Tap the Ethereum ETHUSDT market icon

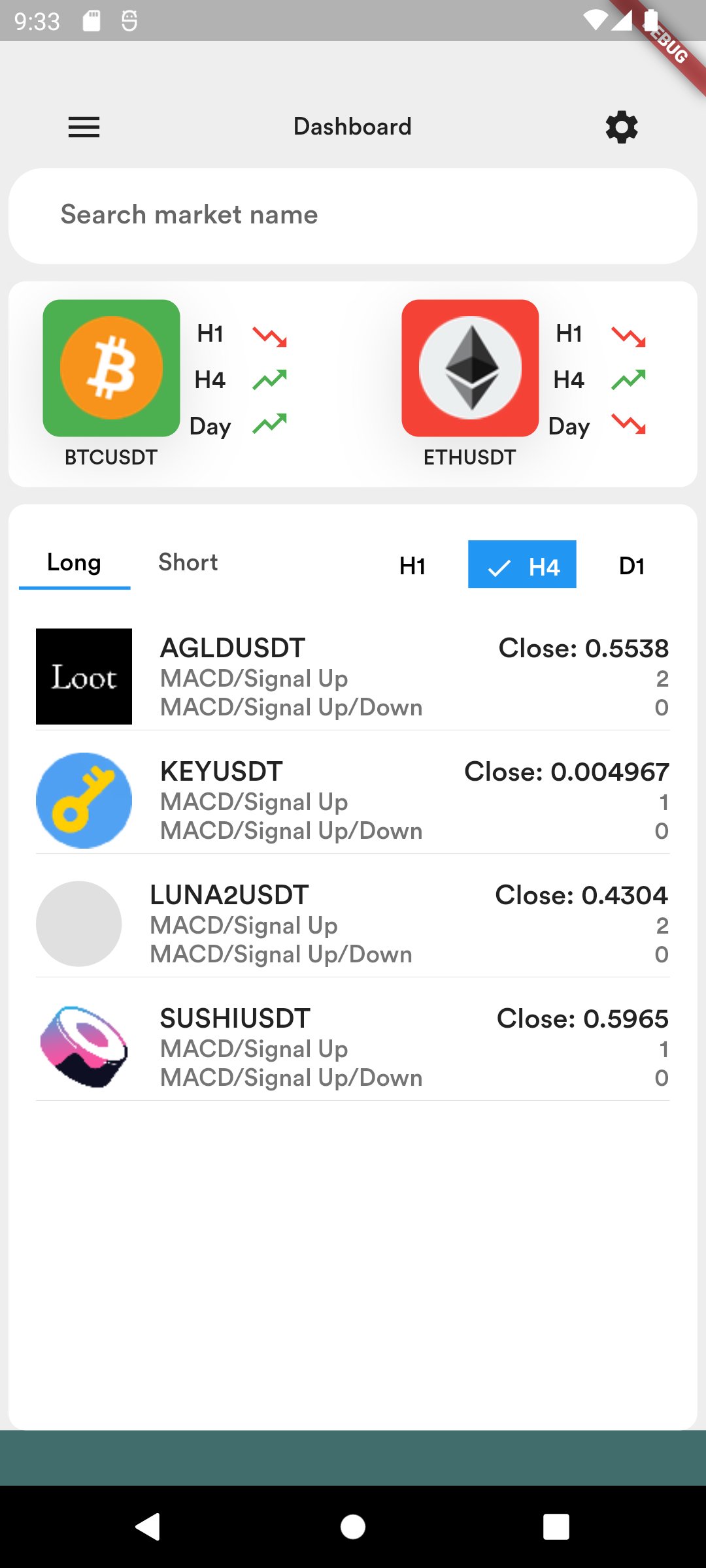click(469, 368)
